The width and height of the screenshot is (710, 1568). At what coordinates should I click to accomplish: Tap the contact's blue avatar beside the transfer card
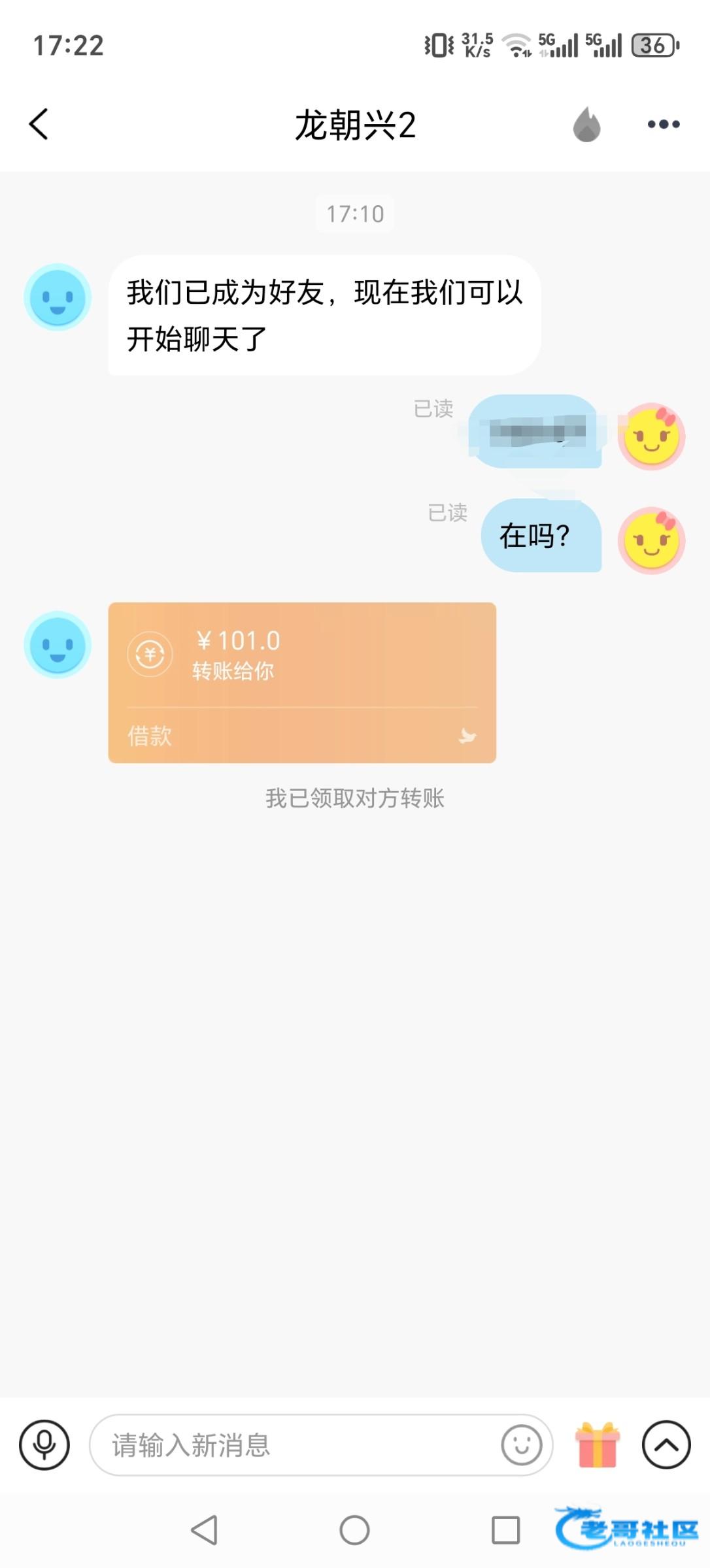point(58,645)
